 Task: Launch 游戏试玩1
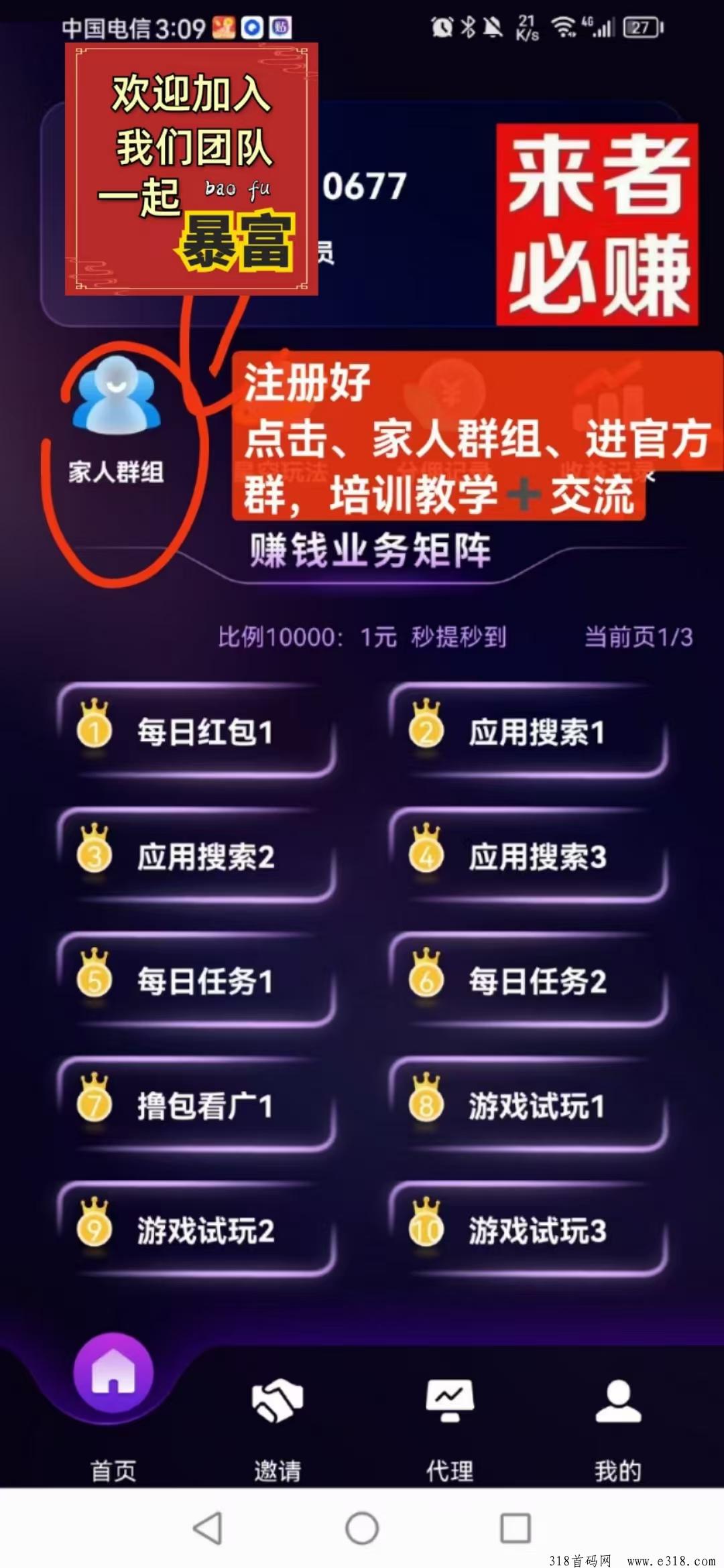coord(528,1105)
